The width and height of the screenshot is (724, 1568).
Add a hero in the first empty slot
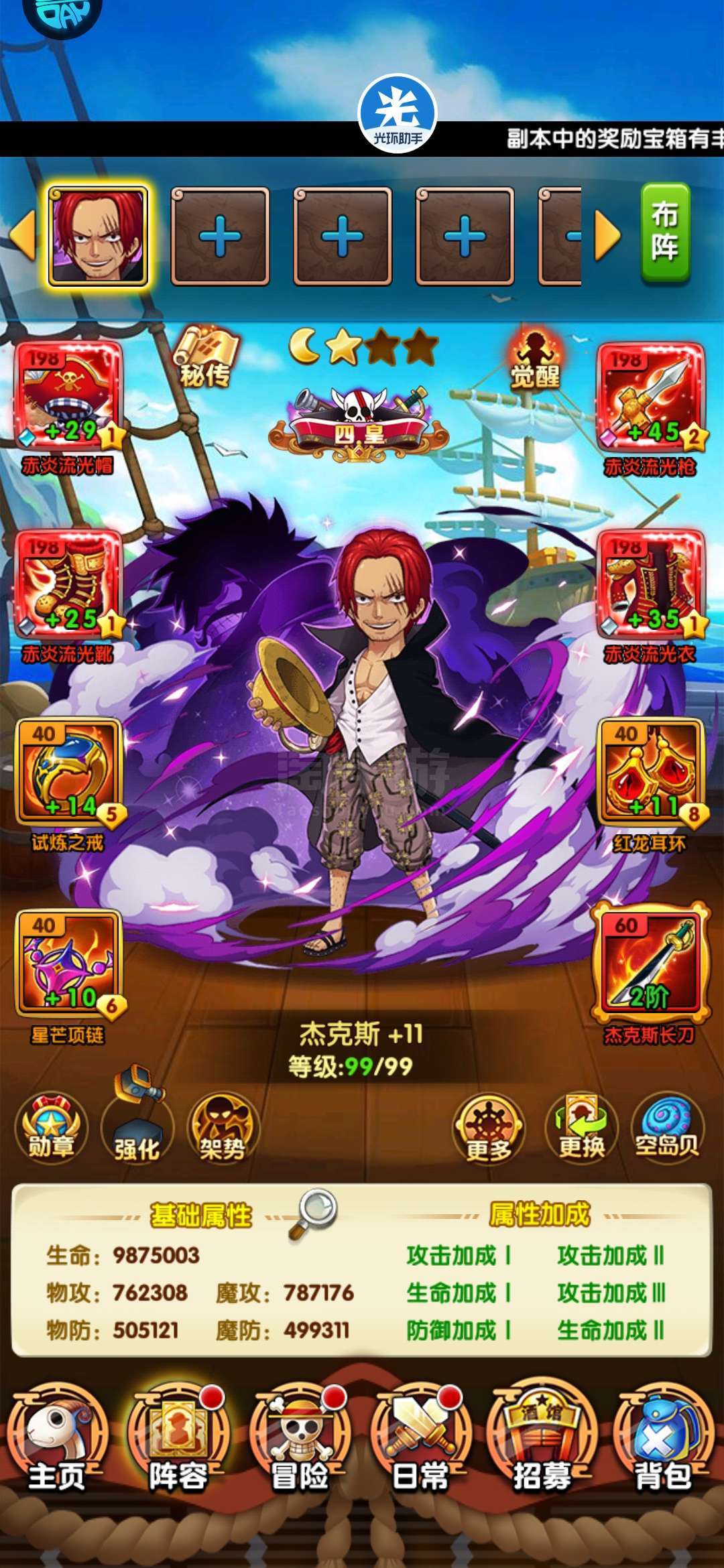(x=221, y=236)
